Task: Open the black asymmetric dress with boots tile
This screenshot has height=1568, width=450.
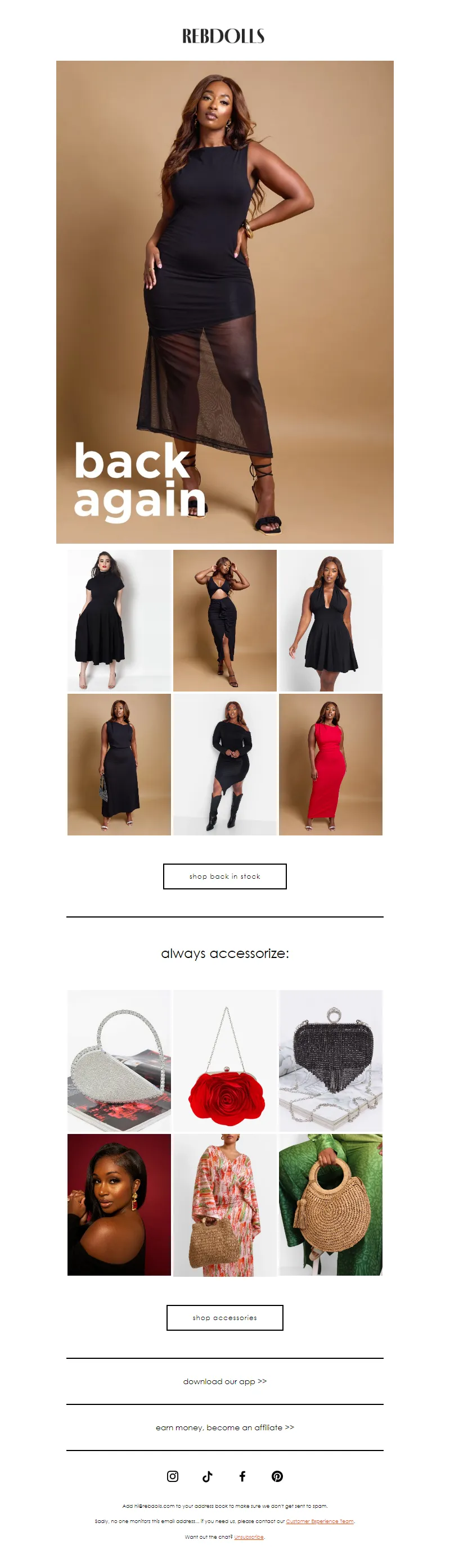Action: [x=224, y=764]
